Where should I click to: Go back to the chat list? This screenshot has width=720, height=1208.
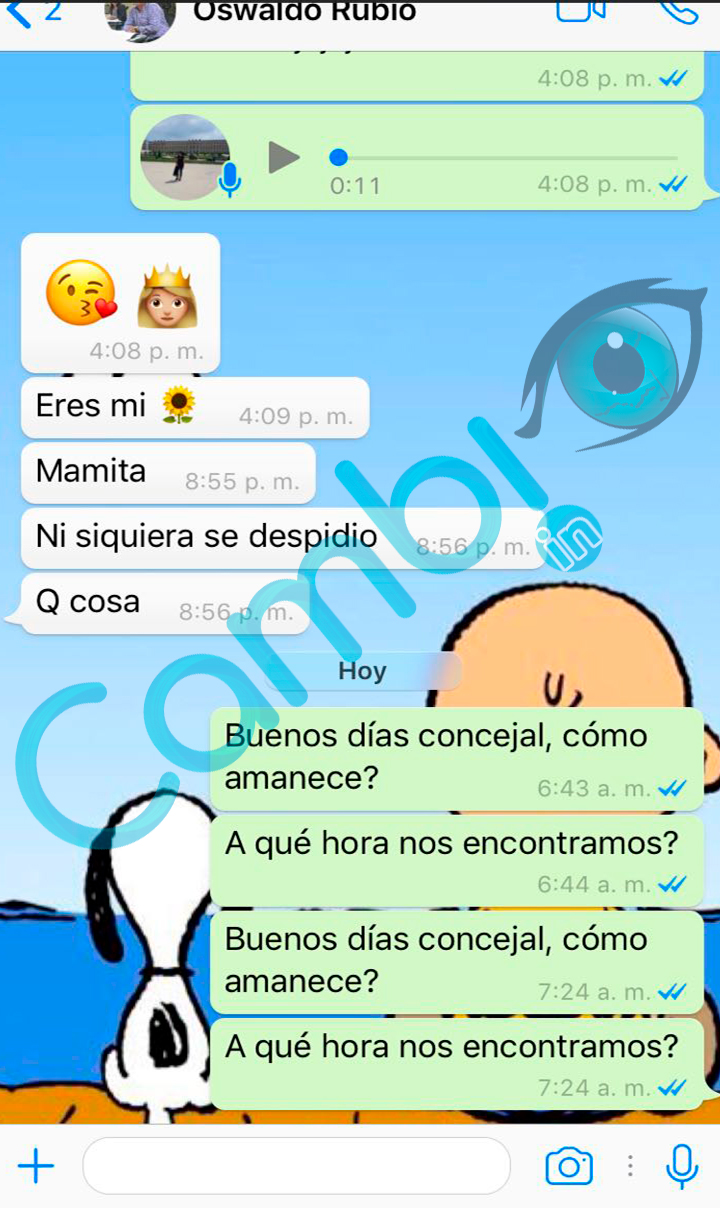coord(32,12)
